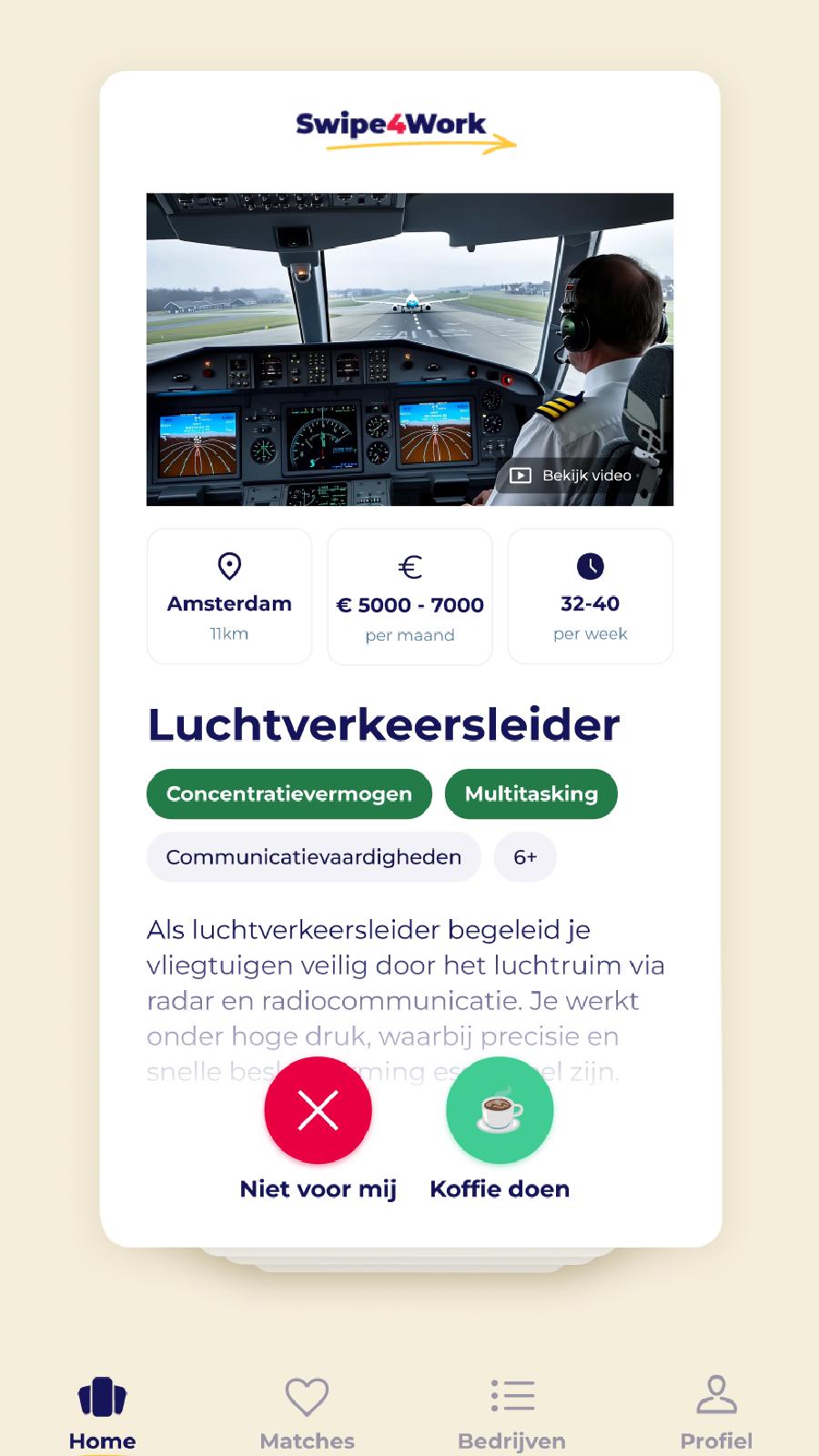
Task: Play the Bekijk video clip
Action: (x=571, y=475)
